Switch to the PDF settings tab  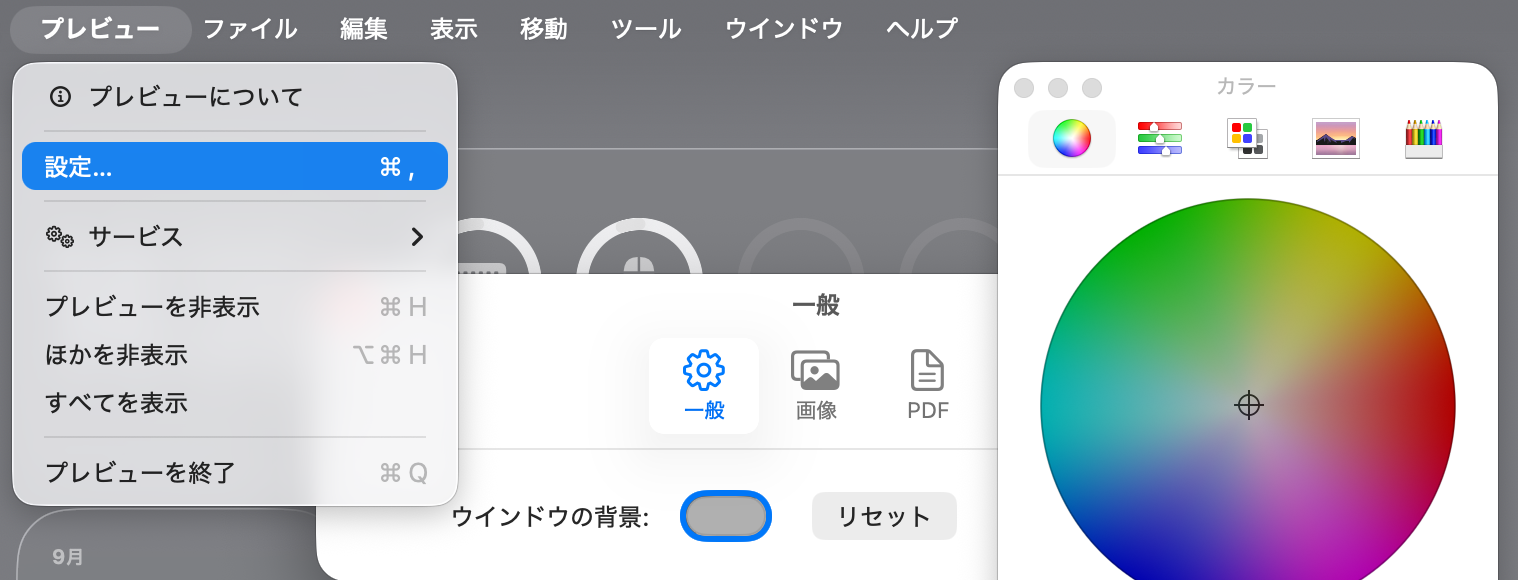click(928, 385)
